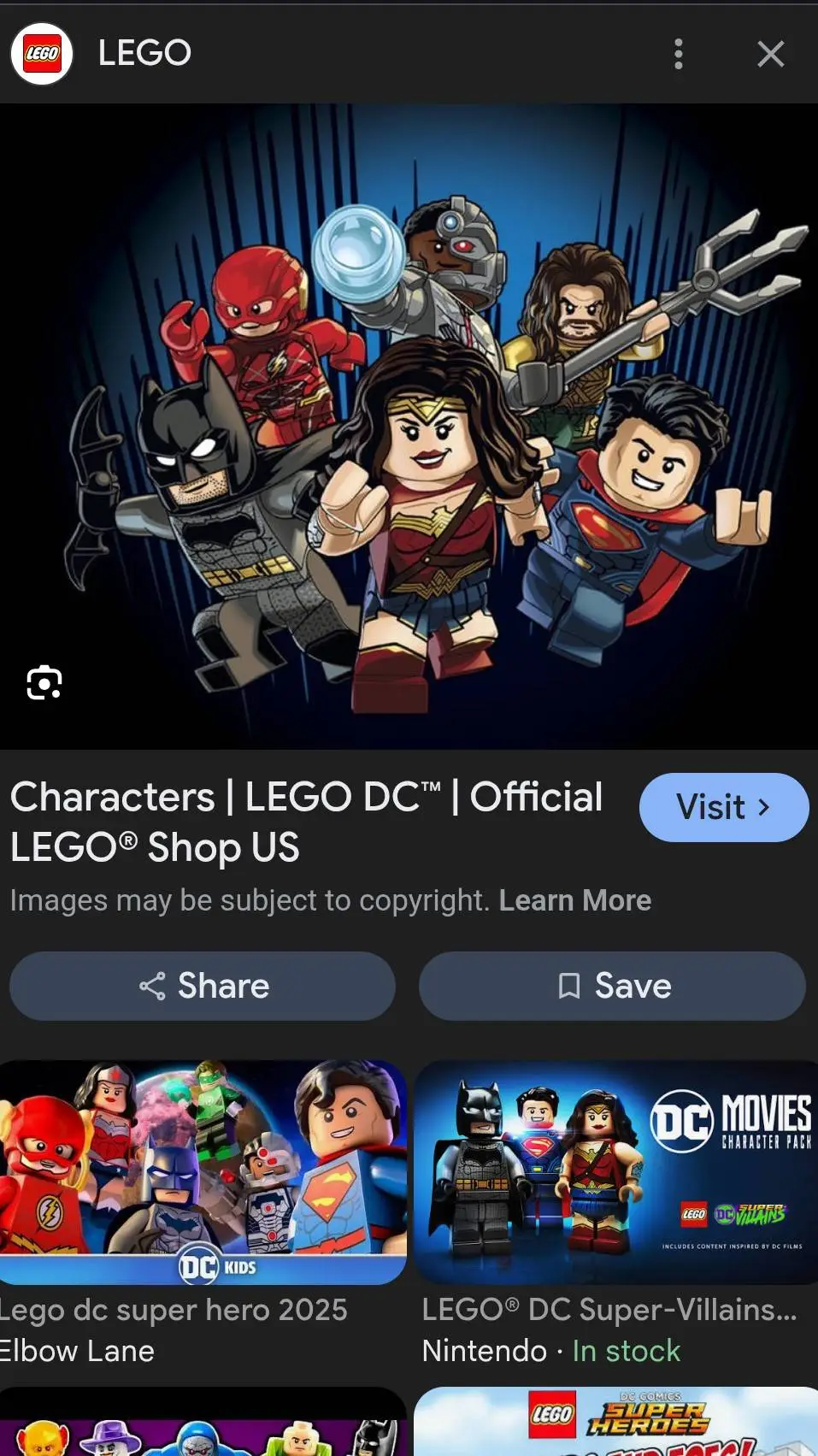Save this image to collections
This screenshot has height=1456, width=818.
click(612, 986)
